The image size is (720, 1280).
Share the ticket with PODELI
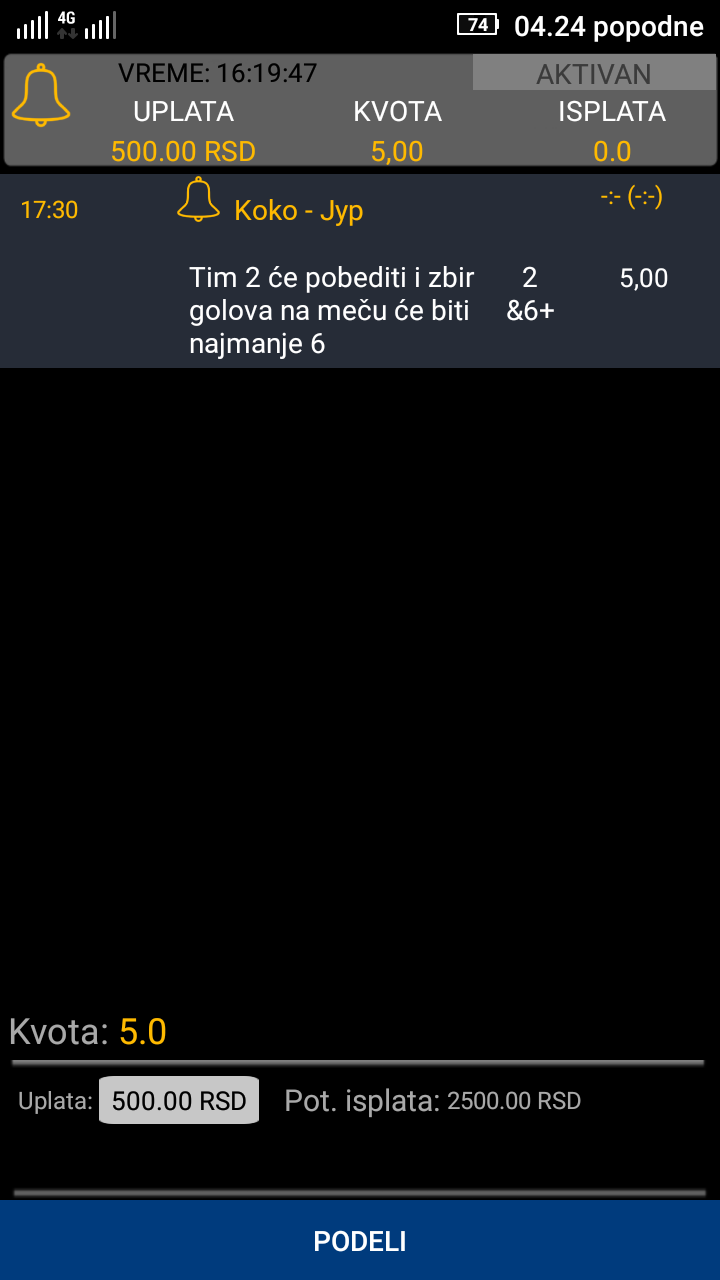point(360,1241)
